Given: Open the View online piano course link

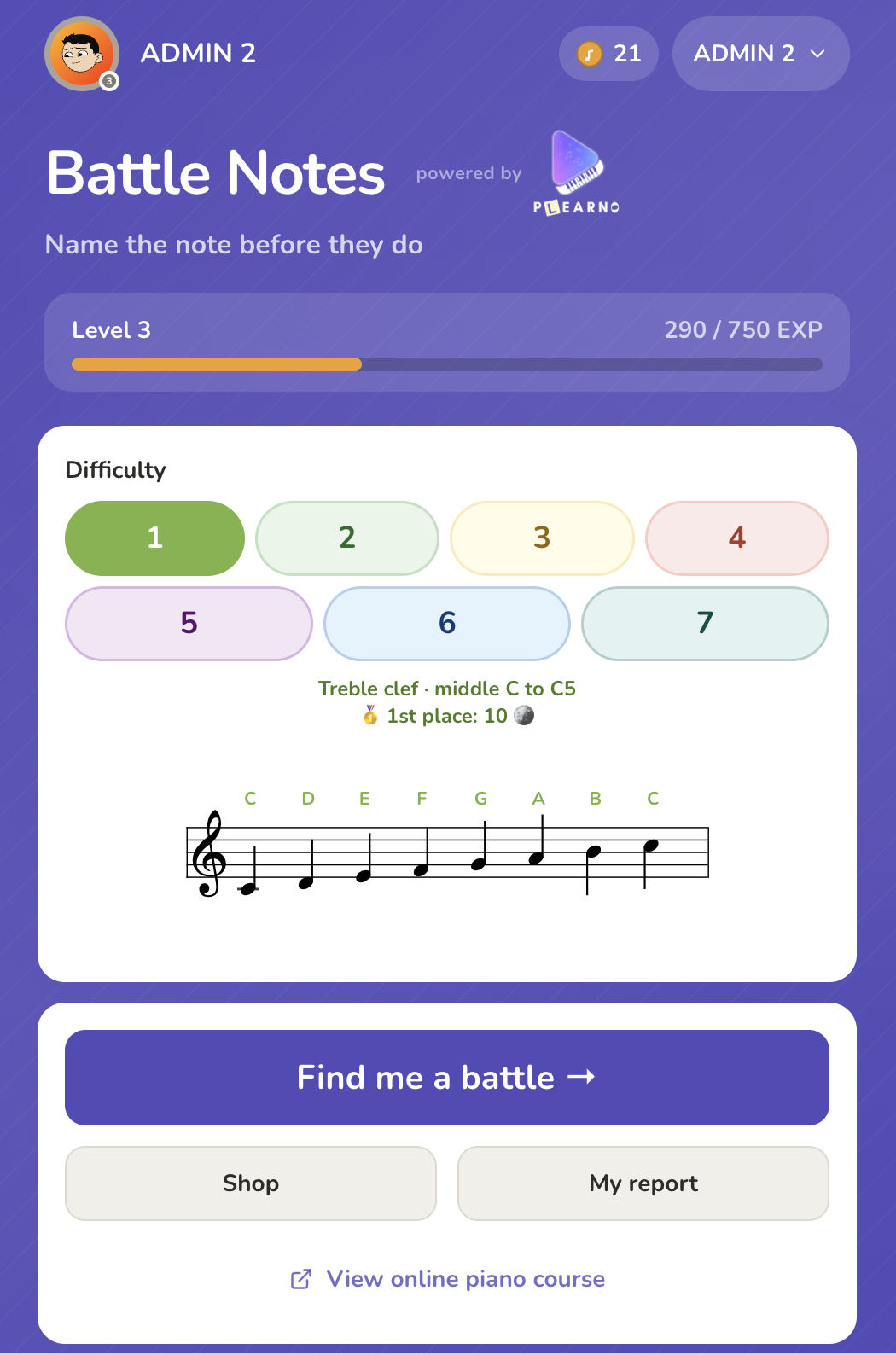Looking at the screenshot, I should (x=448, y=1279).
